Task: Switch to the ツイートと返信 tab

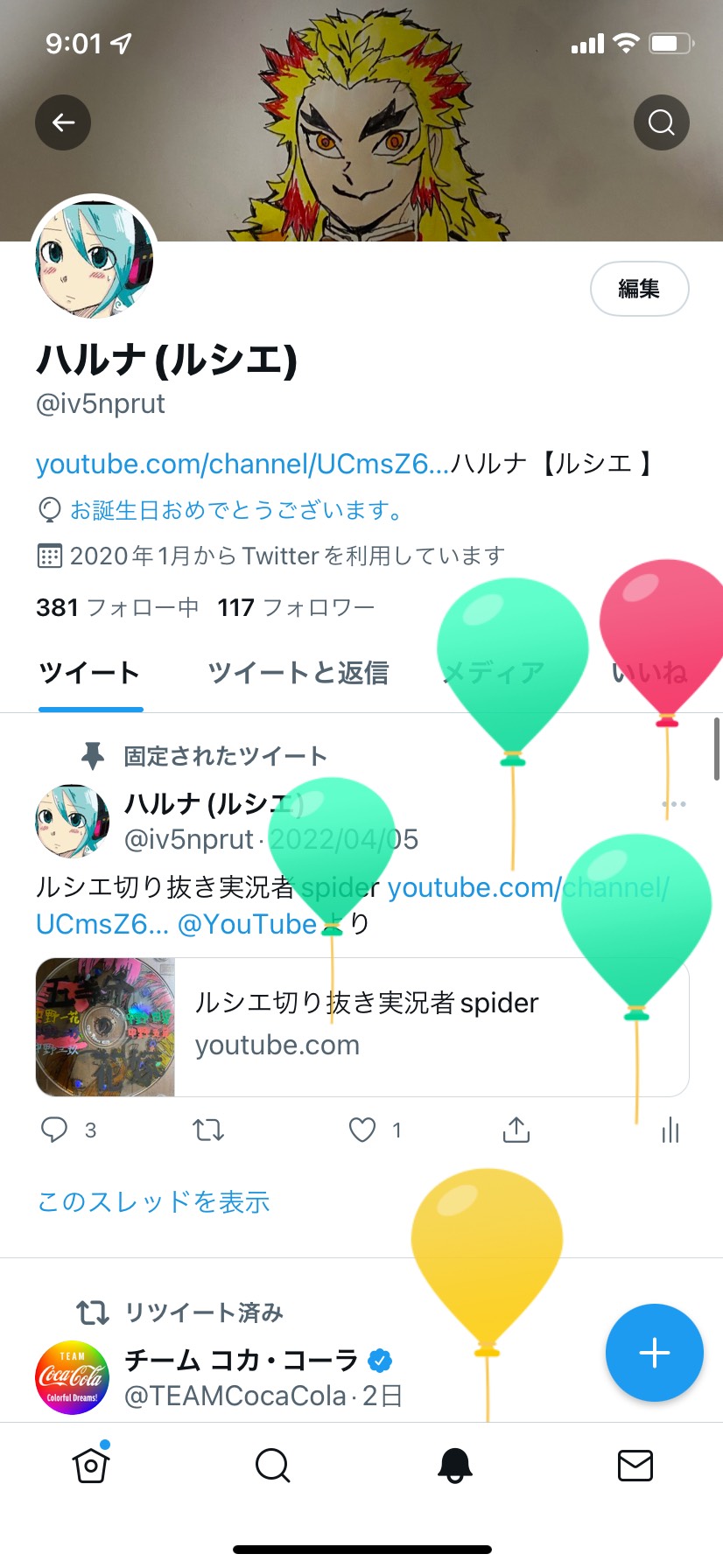Action: coord(298,672)
